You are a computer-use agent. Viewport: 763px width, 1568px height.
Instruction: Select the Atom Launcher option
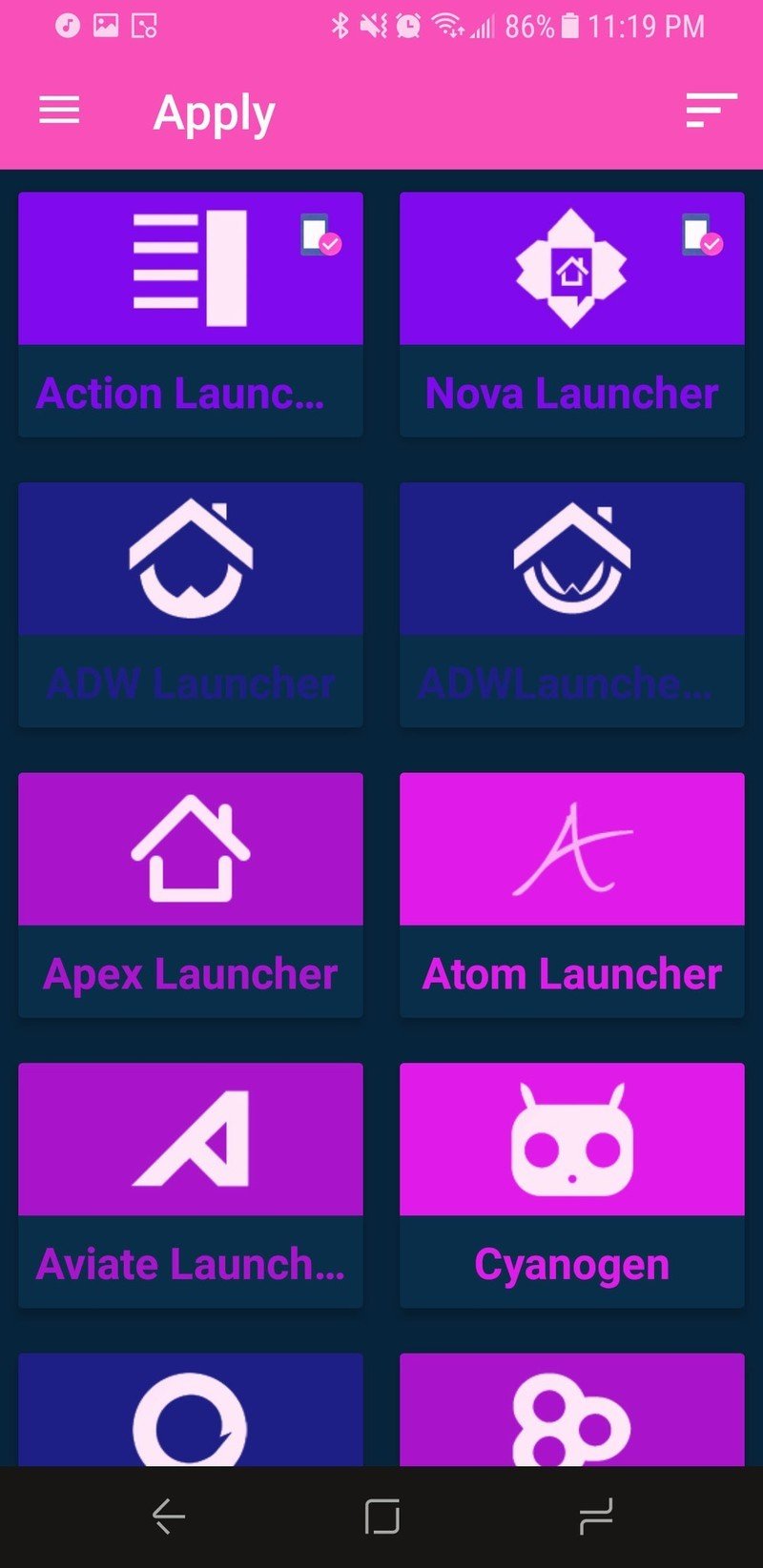pos(571,894)
